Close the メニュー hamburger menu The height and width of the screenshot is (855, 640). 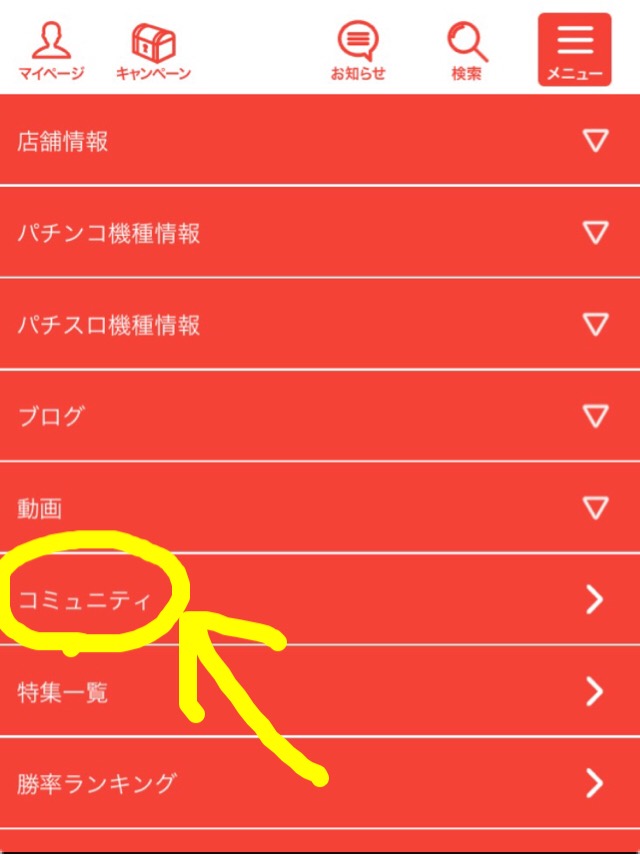tap(574, 49)
